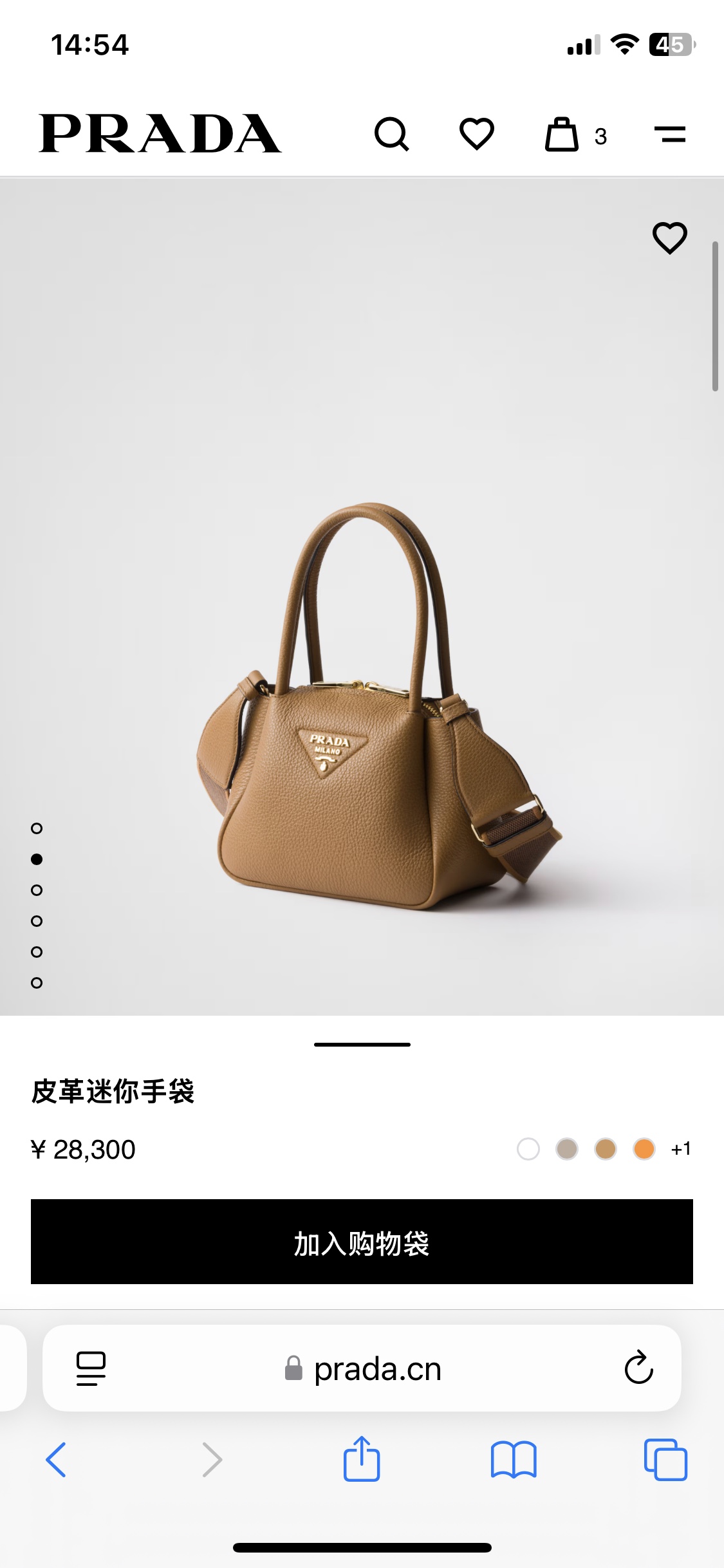
Task: Open the Prada site search
Action: [392, 134]
